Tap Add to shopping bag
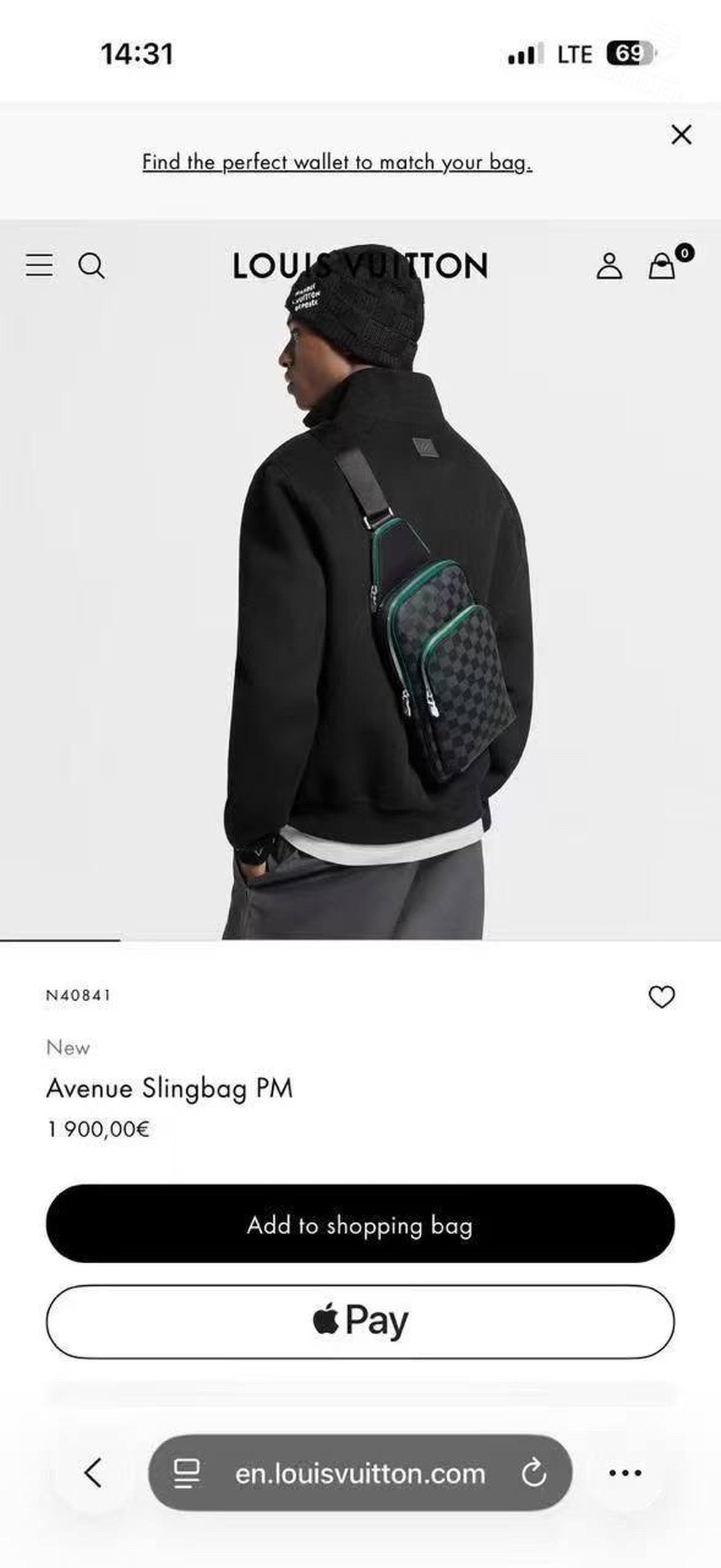This screenshot has height=1568, width=721. [360, 1225]
